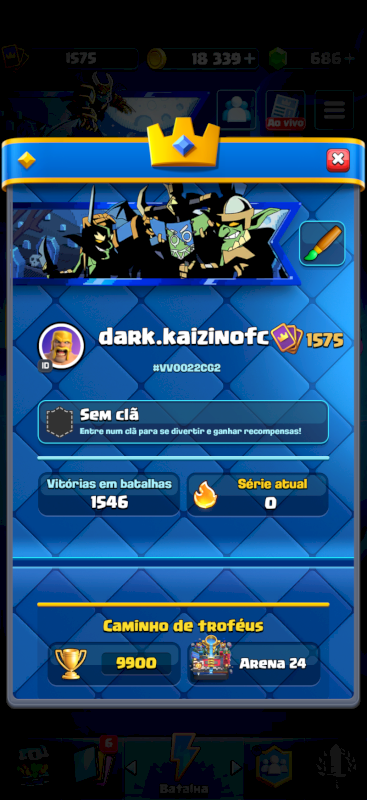Open the Sem clã join-a-clan row
Screen dimensions: 367x800
pos(183,422)
